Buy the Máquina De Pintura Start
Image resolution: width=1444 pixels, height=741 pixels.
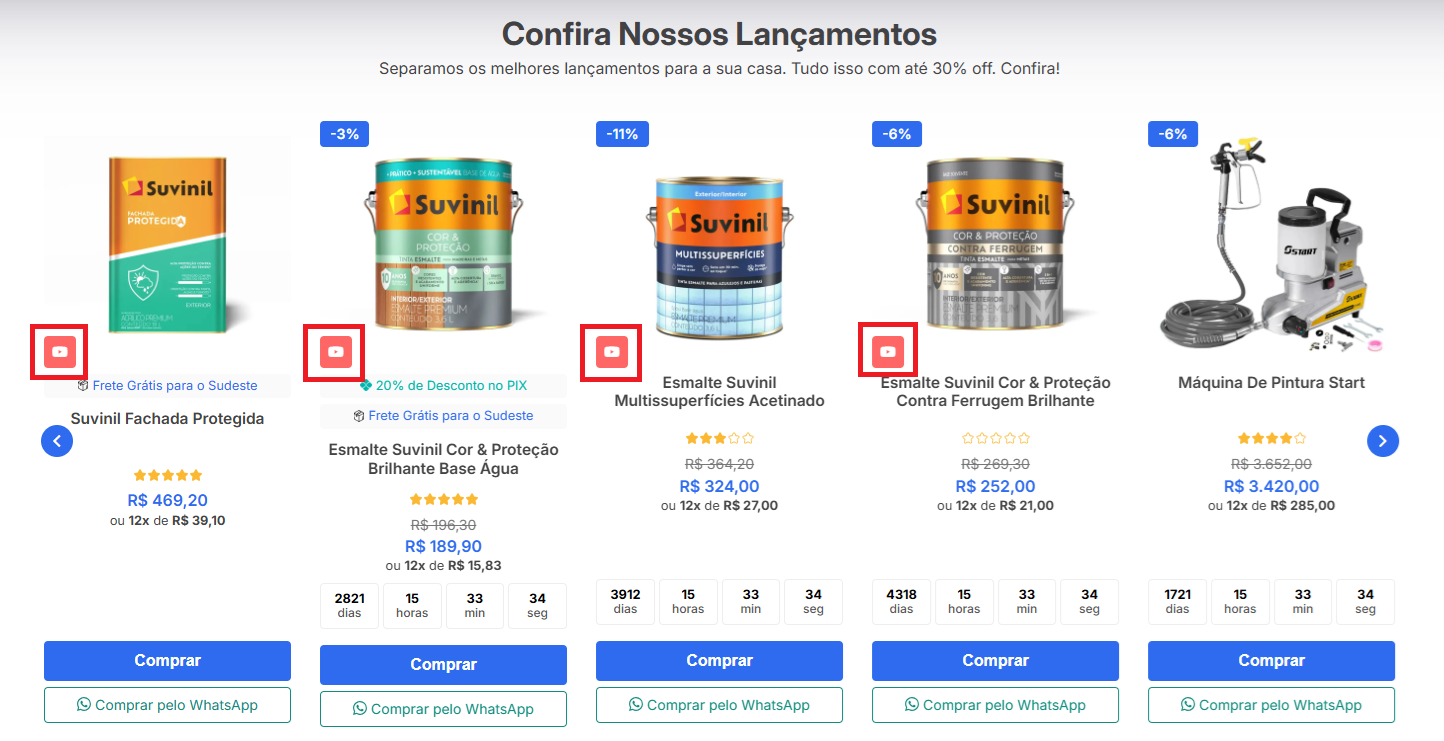tap(1271, 661)
